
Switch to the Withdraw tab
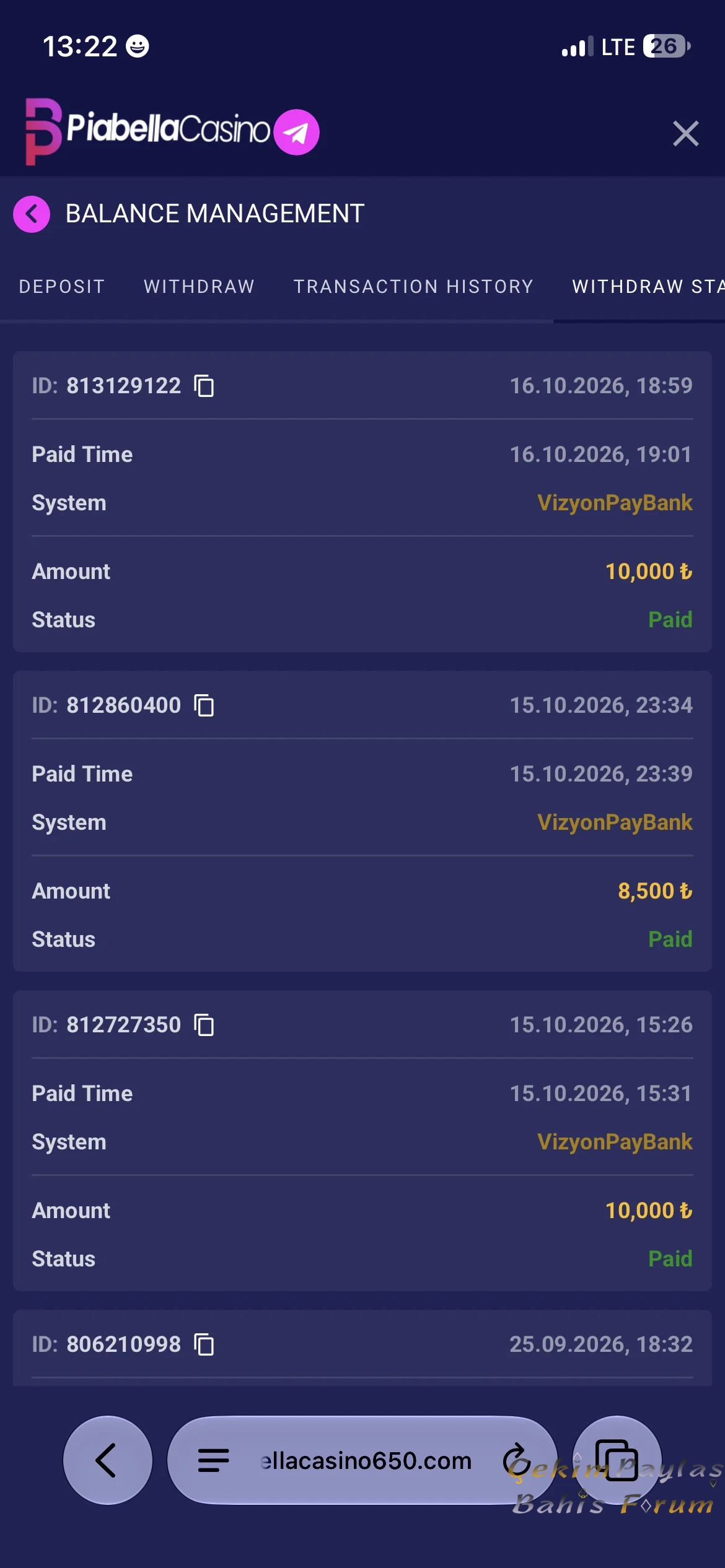point(199,286)
